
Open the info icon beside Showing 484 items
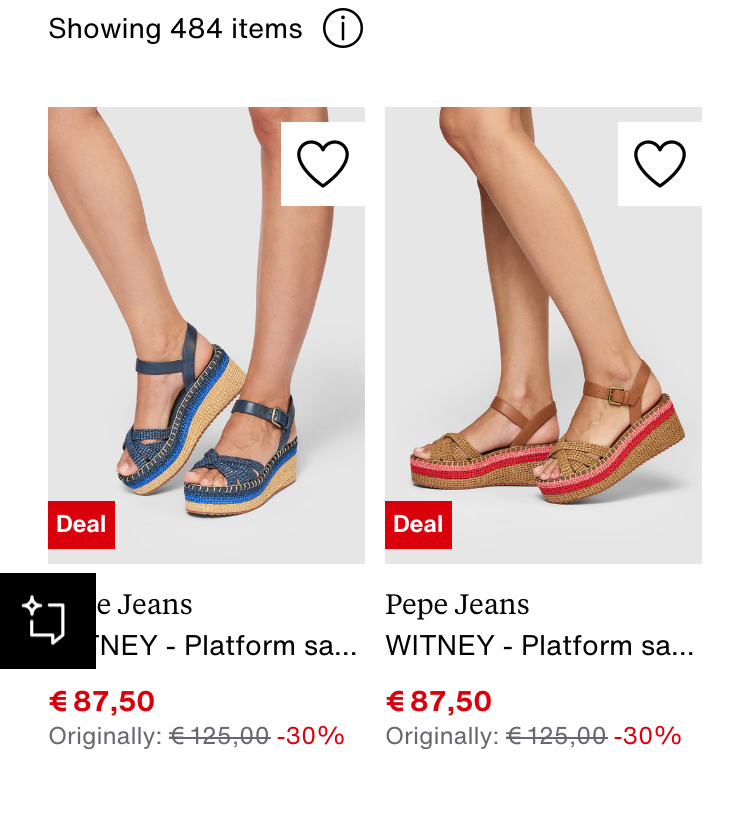(343, 29)
